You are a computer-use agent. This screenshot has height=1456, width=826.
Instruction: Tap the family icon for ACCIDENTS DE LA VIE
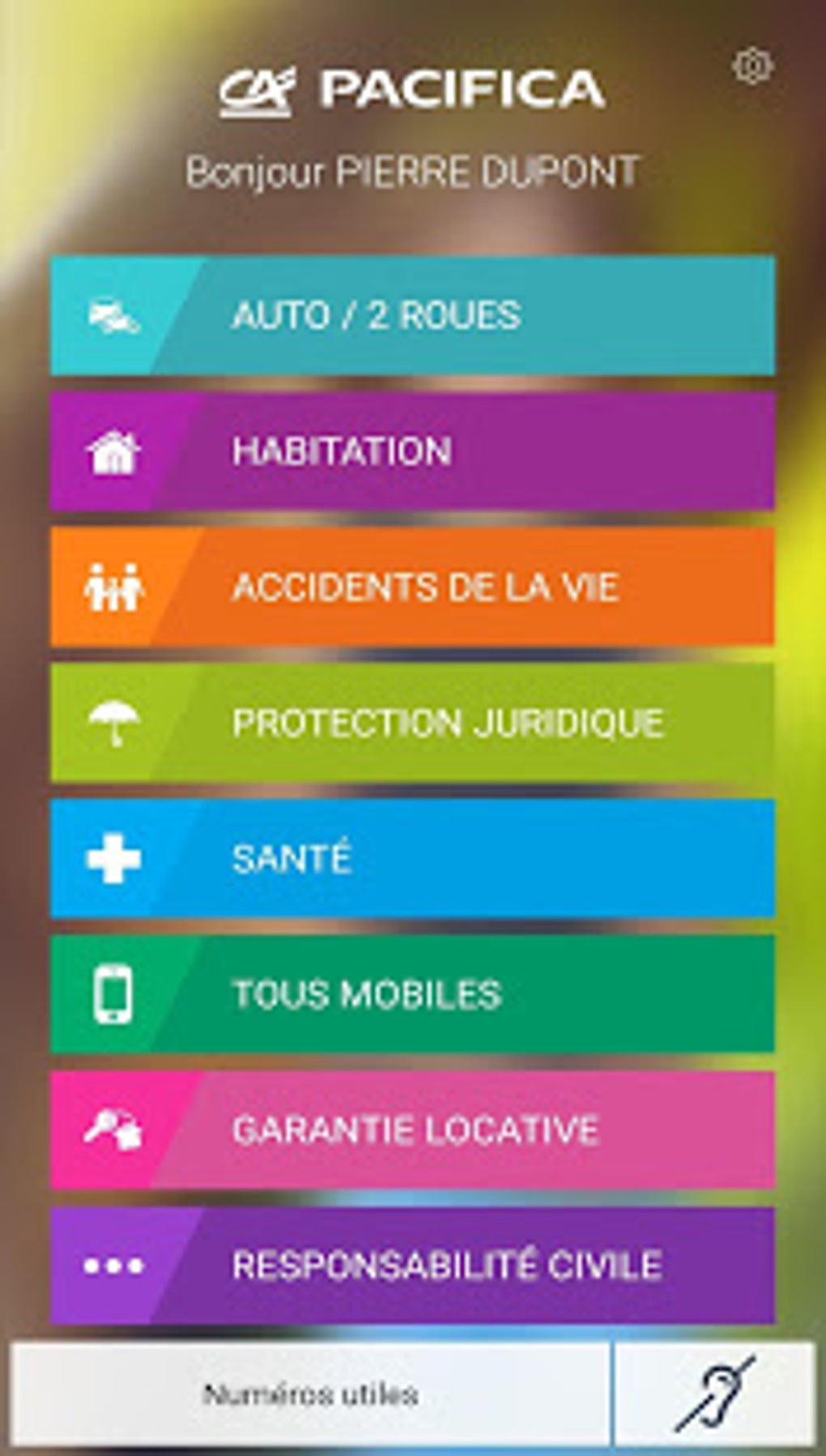point(114,589)
